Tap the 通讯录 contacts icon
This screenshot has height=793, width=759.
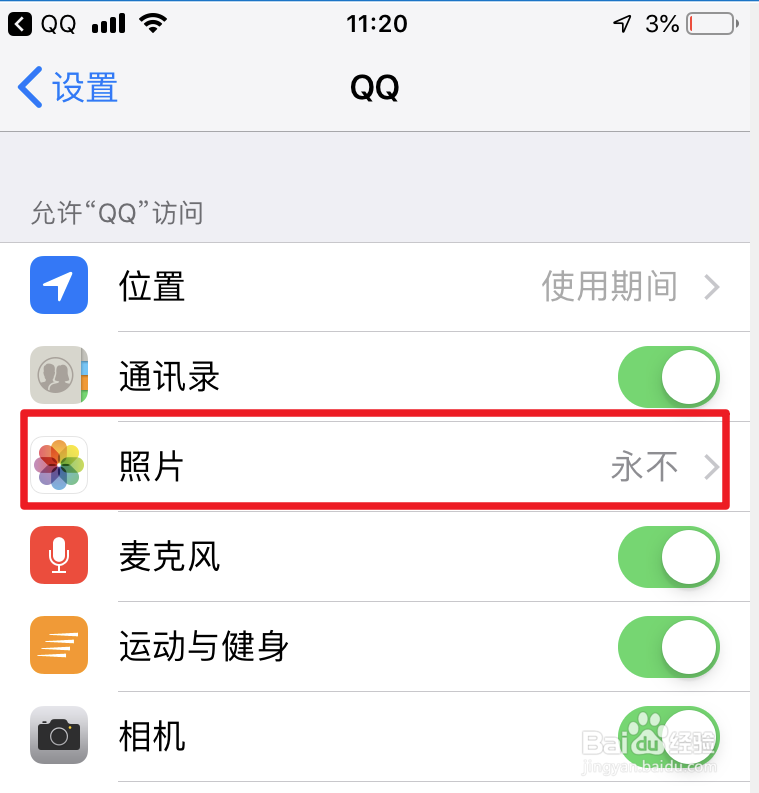59,376
